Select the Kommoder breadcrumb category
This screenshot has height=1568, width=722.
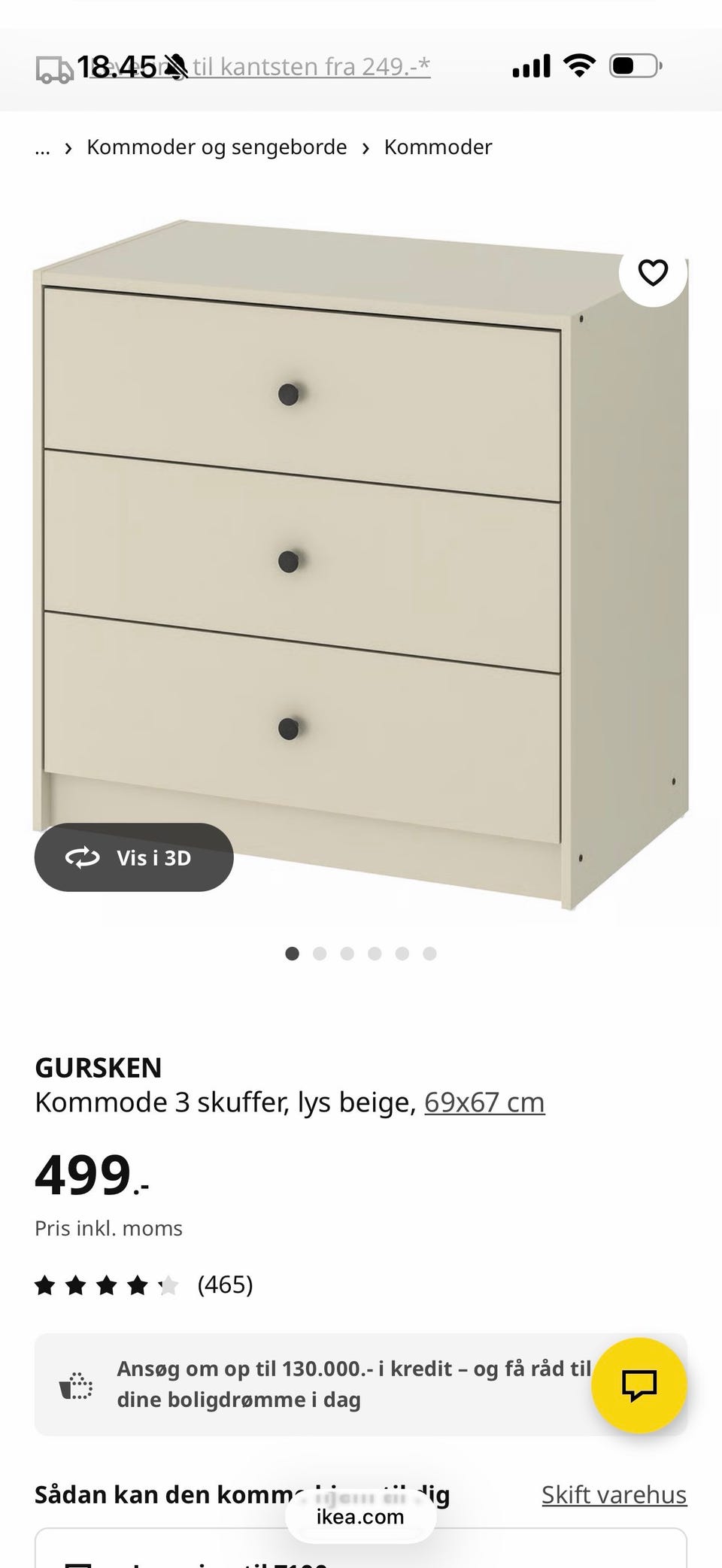coord(438,147)
